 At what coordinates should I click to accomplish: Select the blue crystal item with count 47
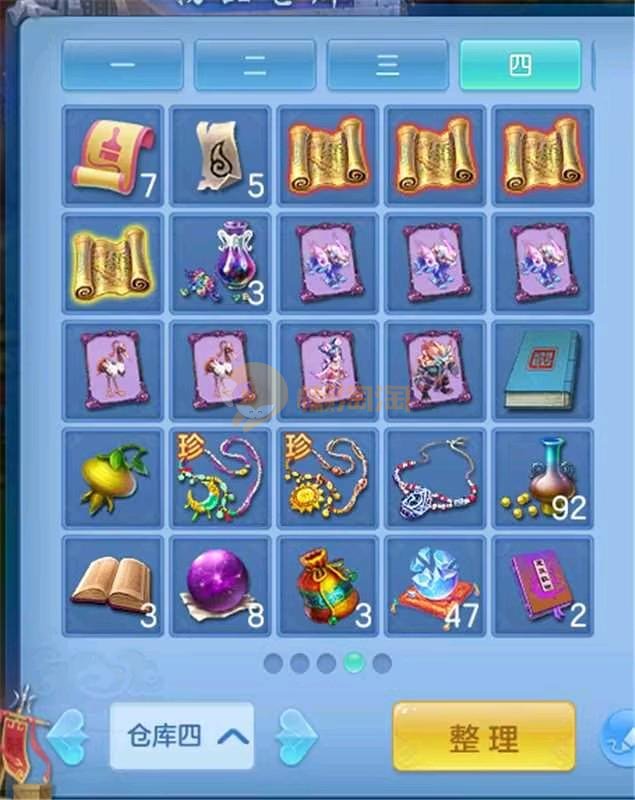435,586
